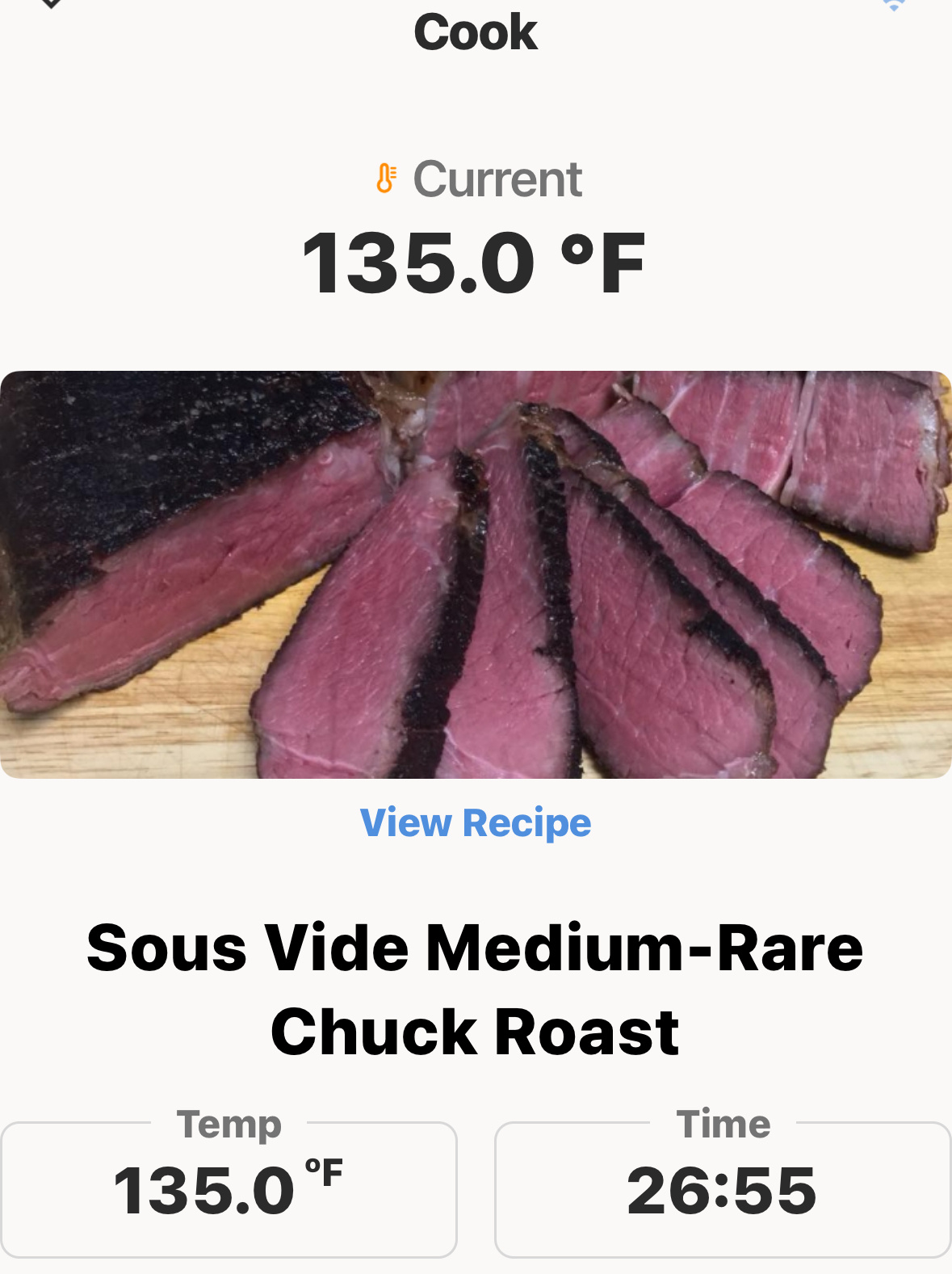This screenshot has height=1274, width=952.
Task: Edit the 135.0 °F Temp setting
Action: tap(229, 1189)
